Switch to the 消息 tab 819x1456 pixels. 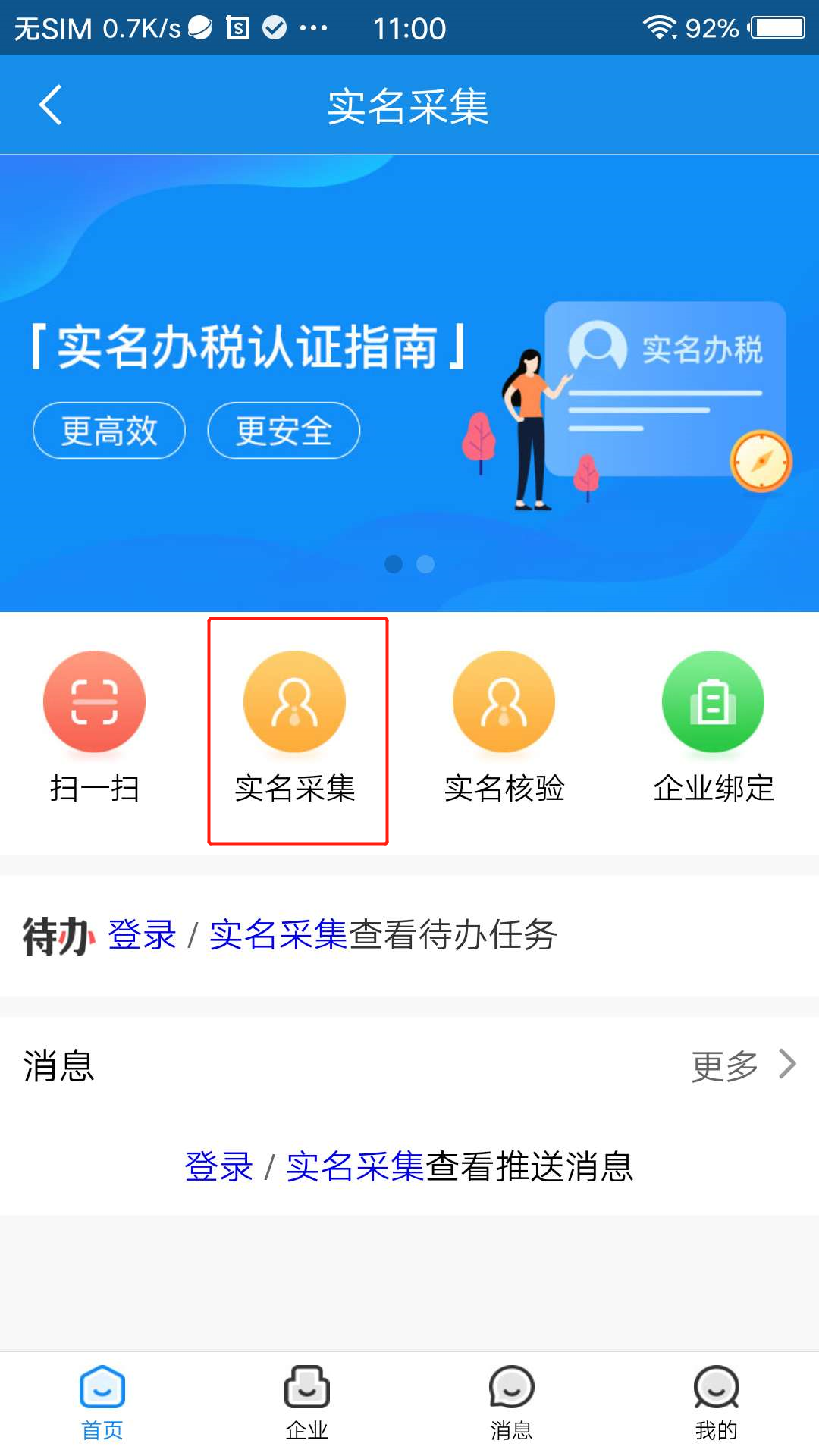coord(512,1403)
